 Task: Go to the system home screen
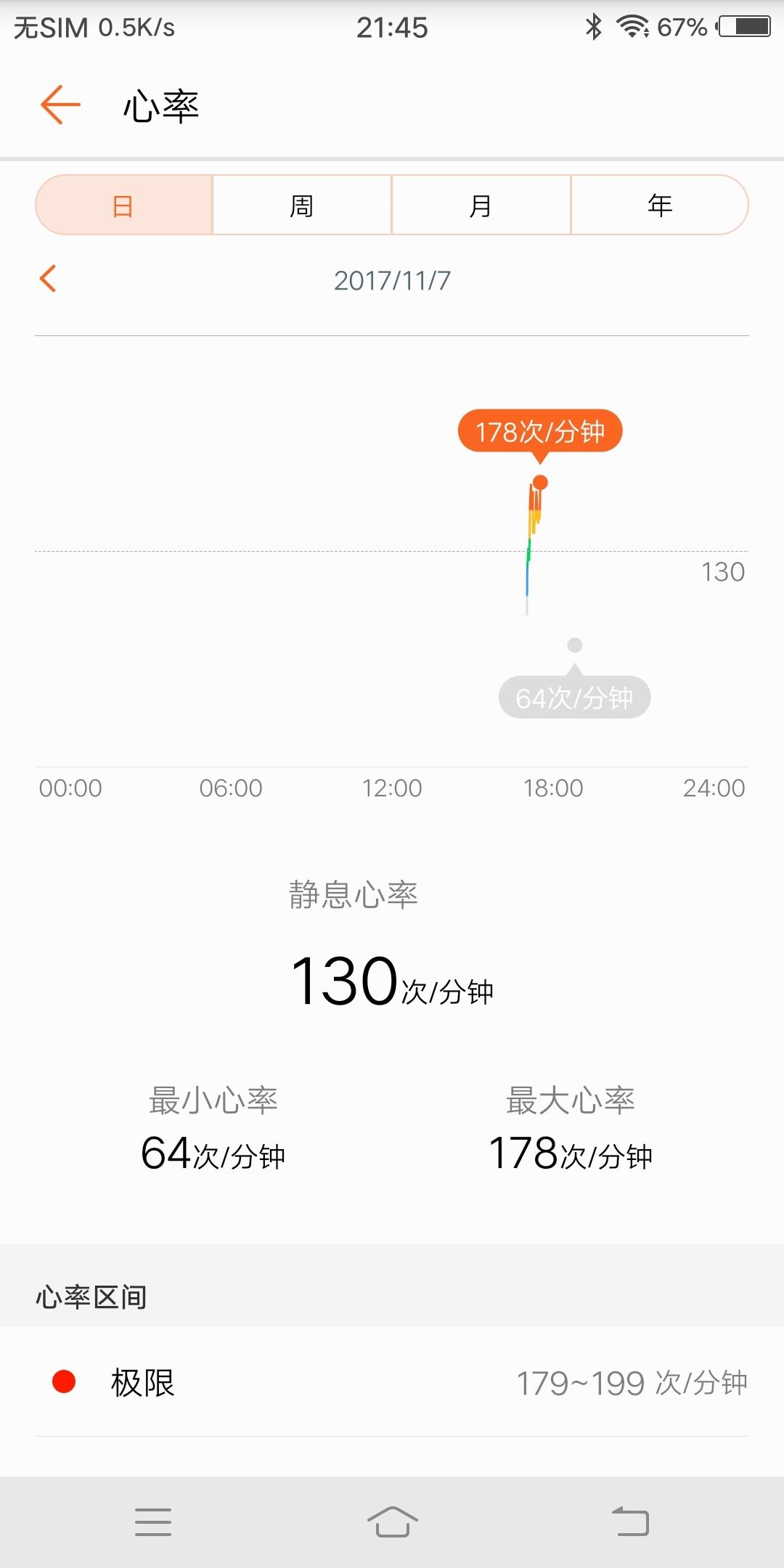393,1522
